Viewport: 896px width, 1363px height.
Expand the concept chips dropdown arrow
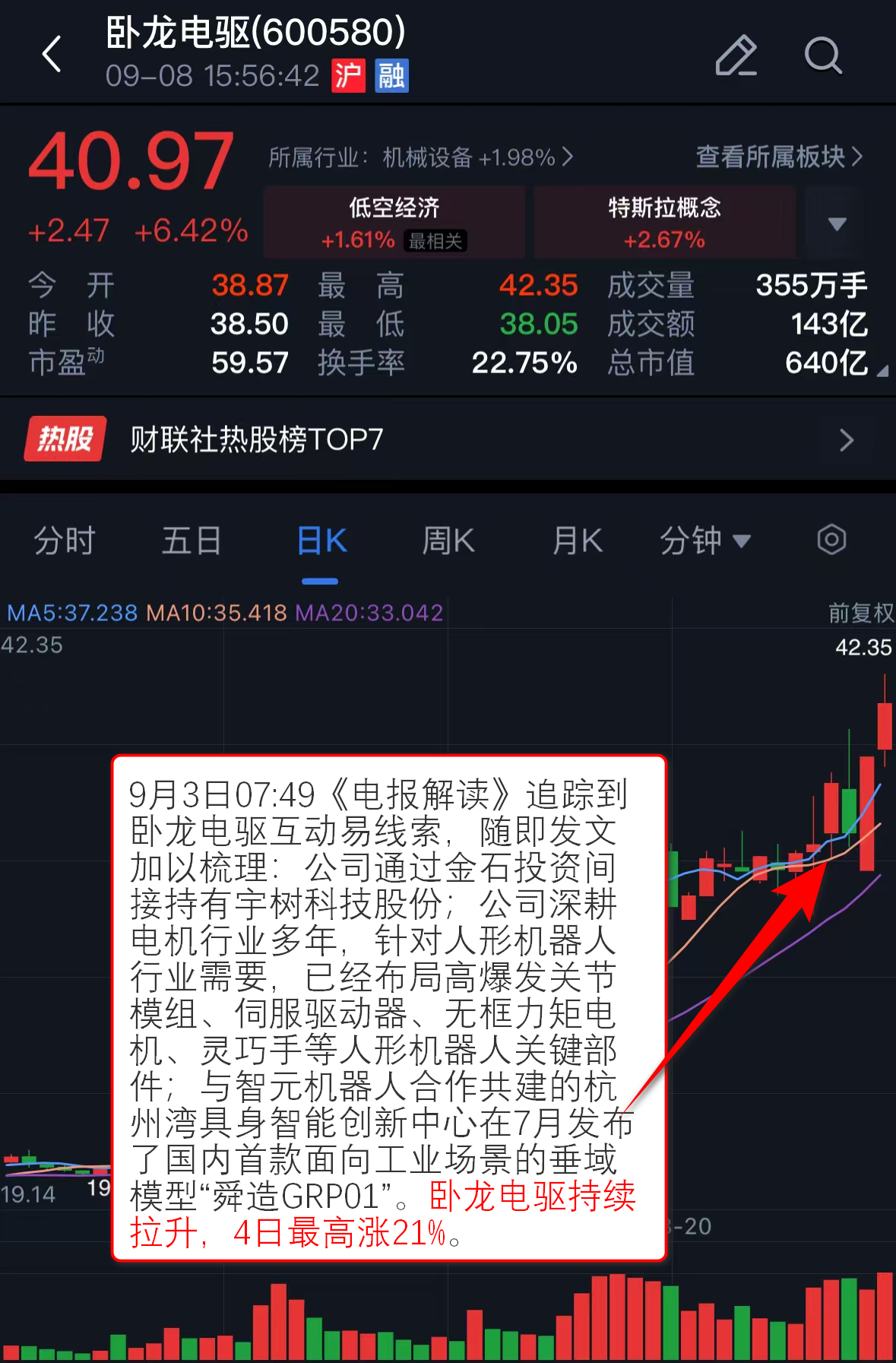[837, 223]
